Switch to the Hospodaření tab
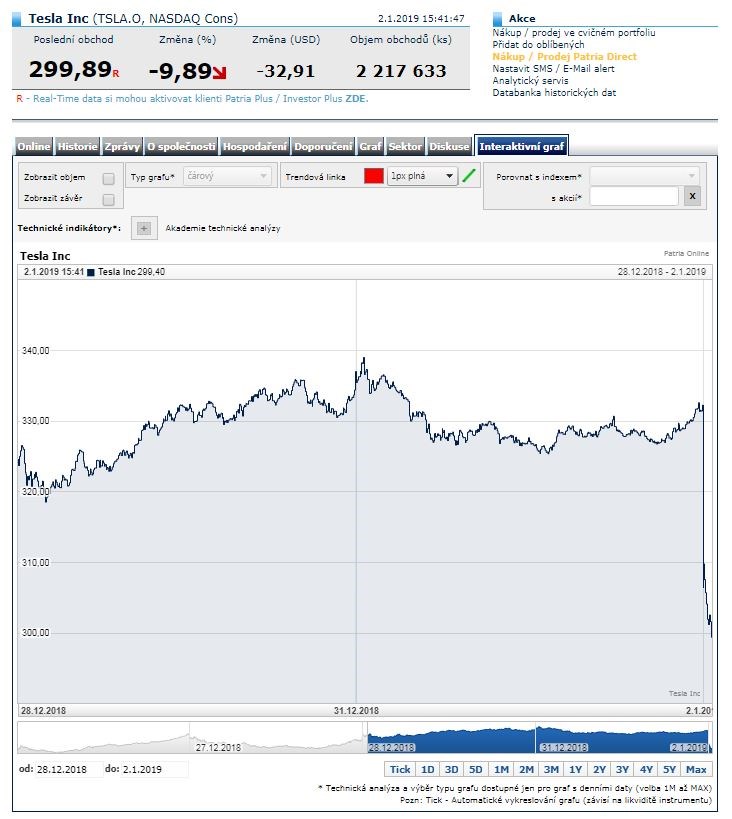732x819 pixels. point(255,147)
